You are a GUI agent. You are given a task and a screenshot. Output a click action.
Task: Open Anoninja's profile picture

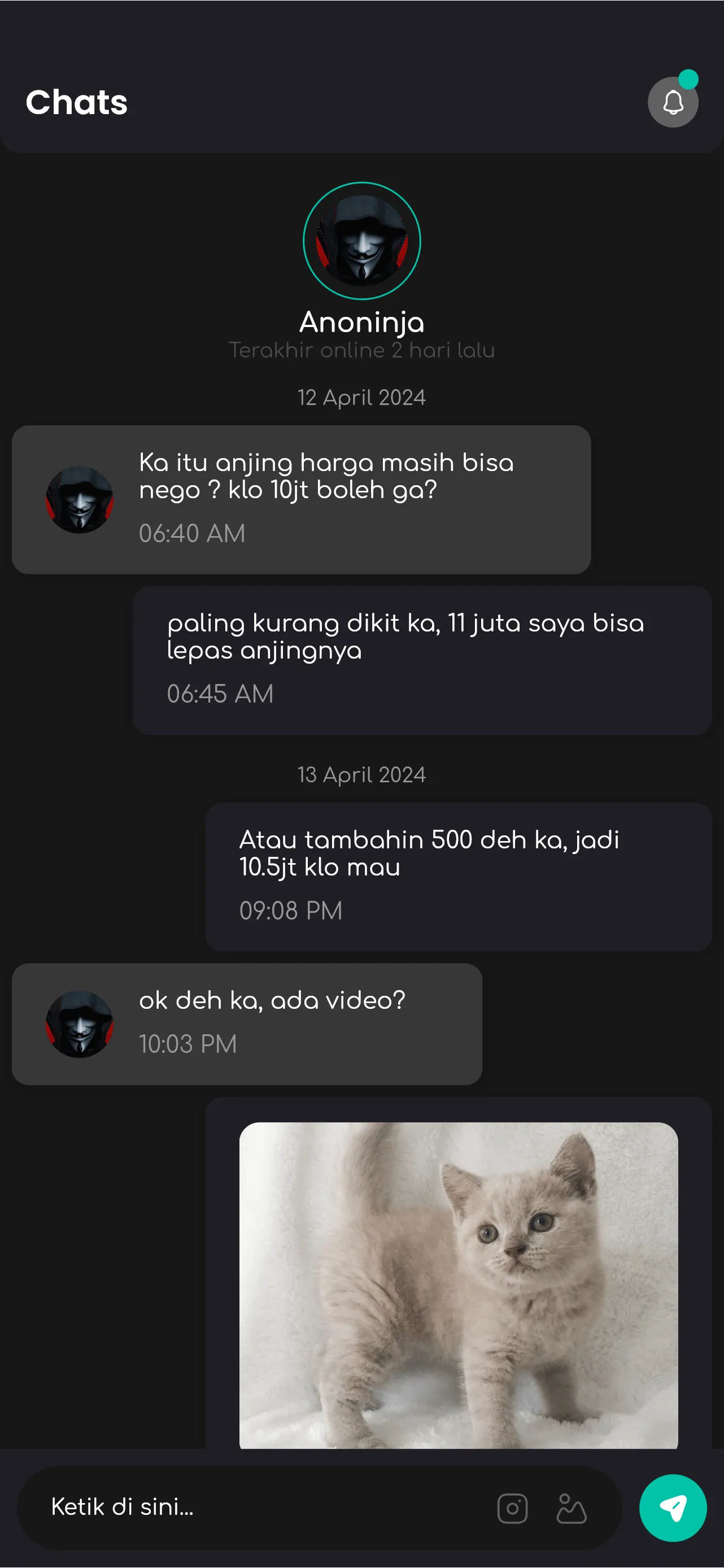pos(361,241)
